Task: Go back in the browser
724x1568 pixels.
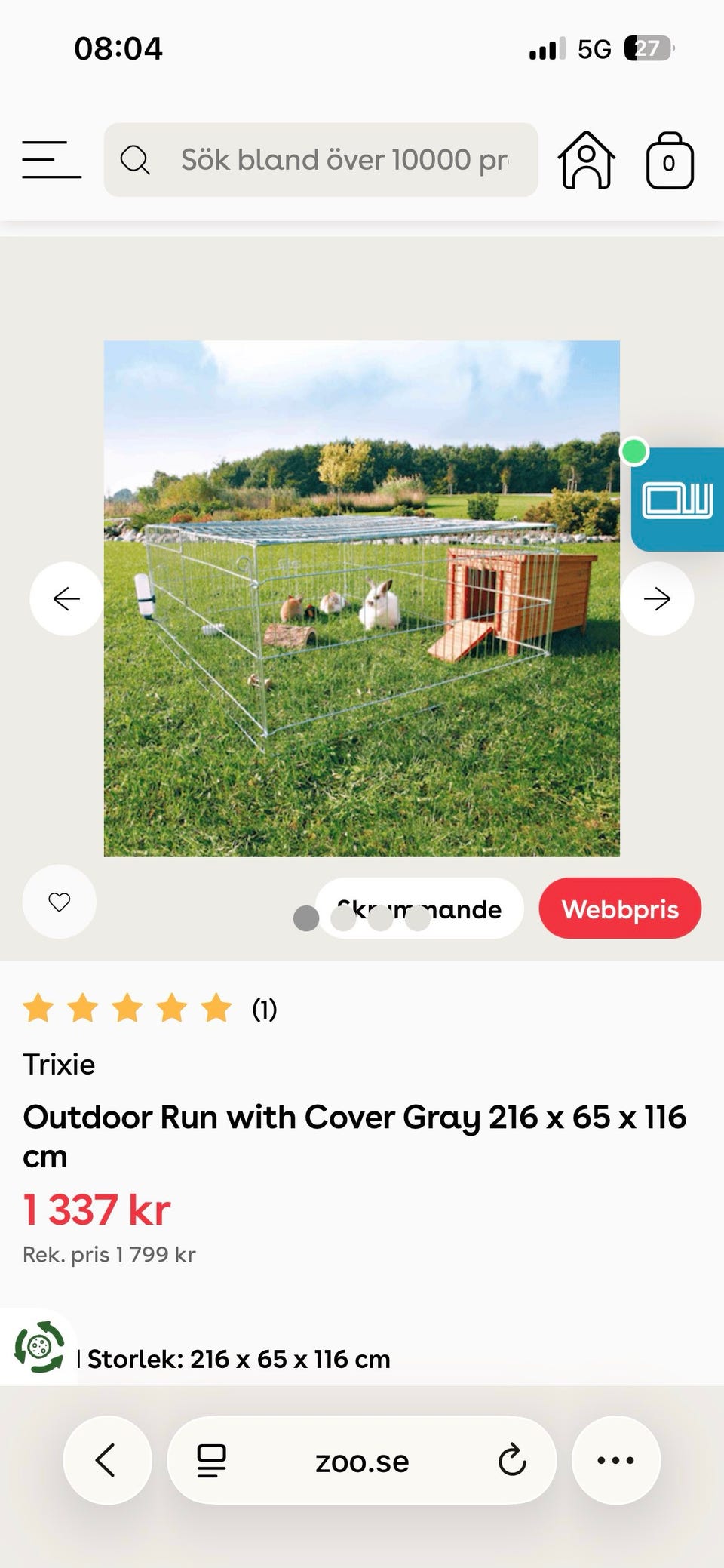Action: click(x=107, y=1460)
